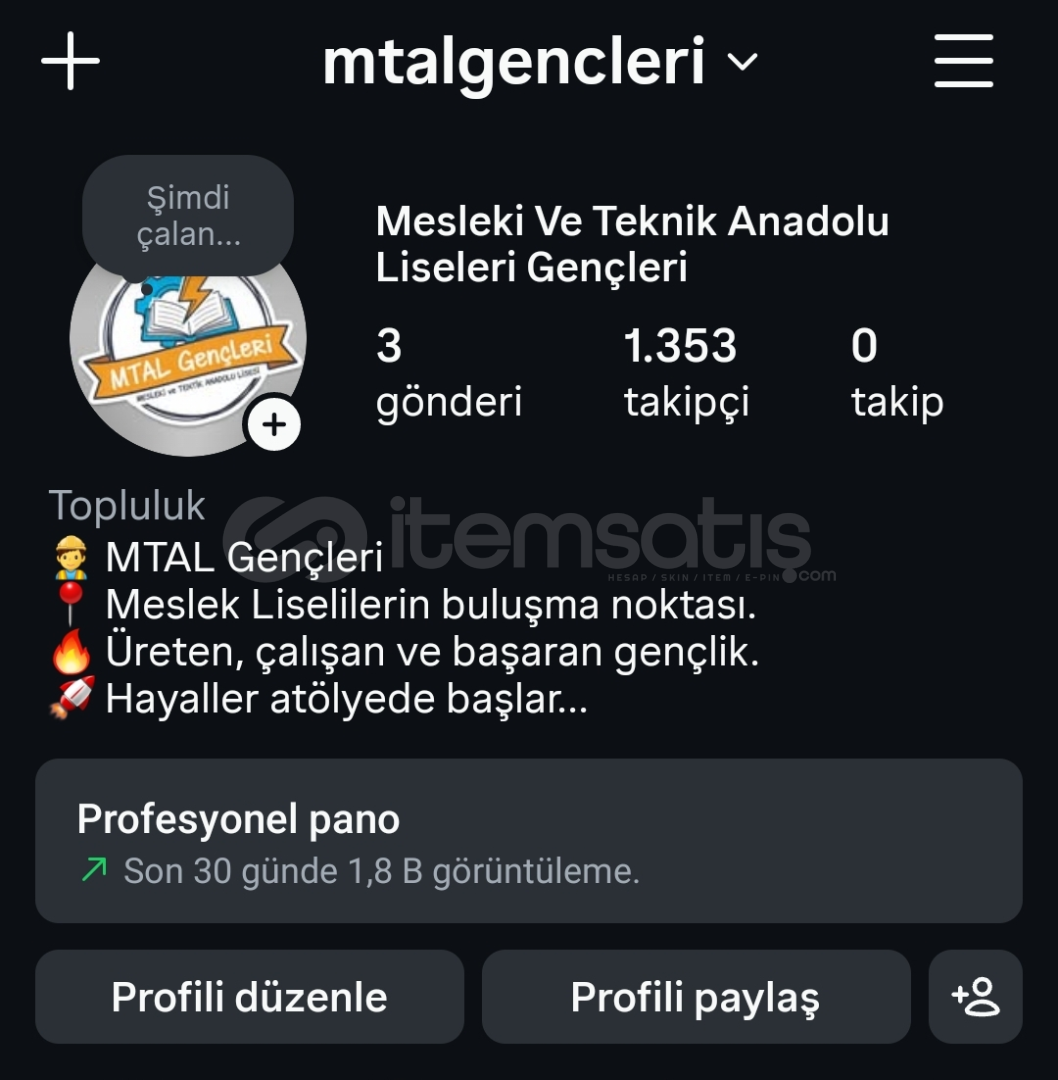Image resolution: width=1058 pixels, height=1080 pixels.
Task: Open the hamburger menu
Action: click(963, 61)
